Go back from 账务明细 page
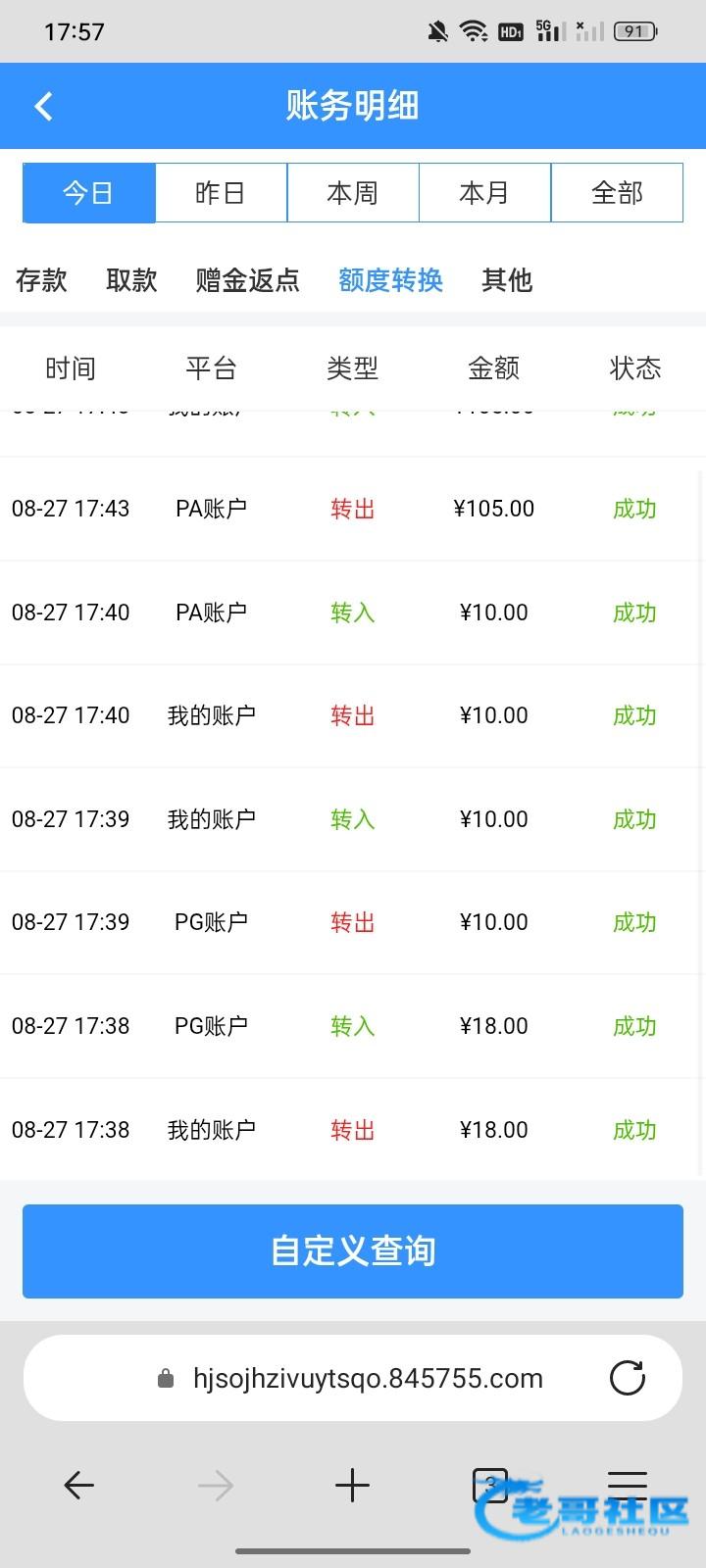The image size is (706, 1568). tap(43, 106)
